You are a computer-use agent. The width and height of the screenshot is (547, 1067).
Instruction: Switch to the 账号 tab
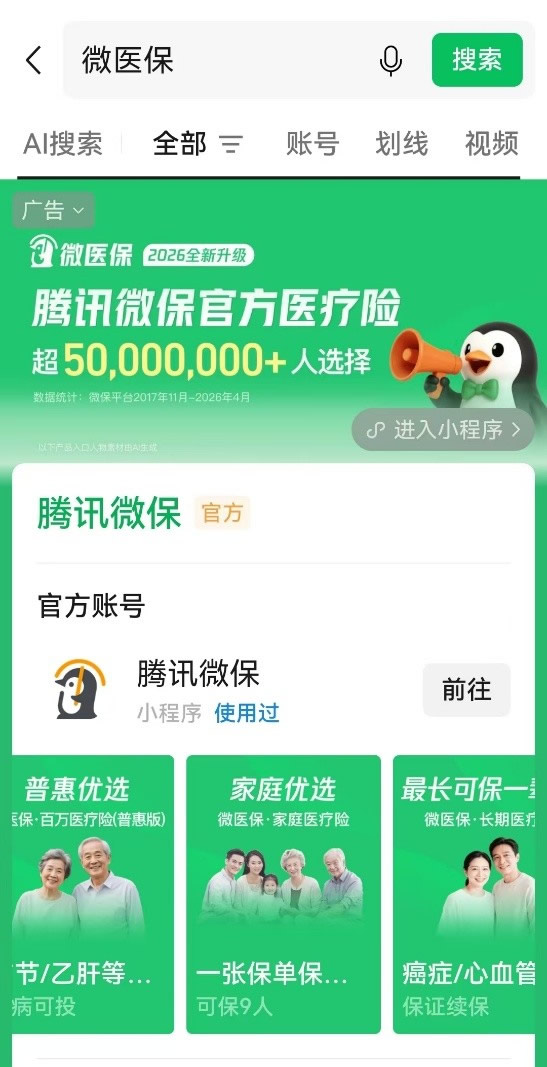click(312, 144)
